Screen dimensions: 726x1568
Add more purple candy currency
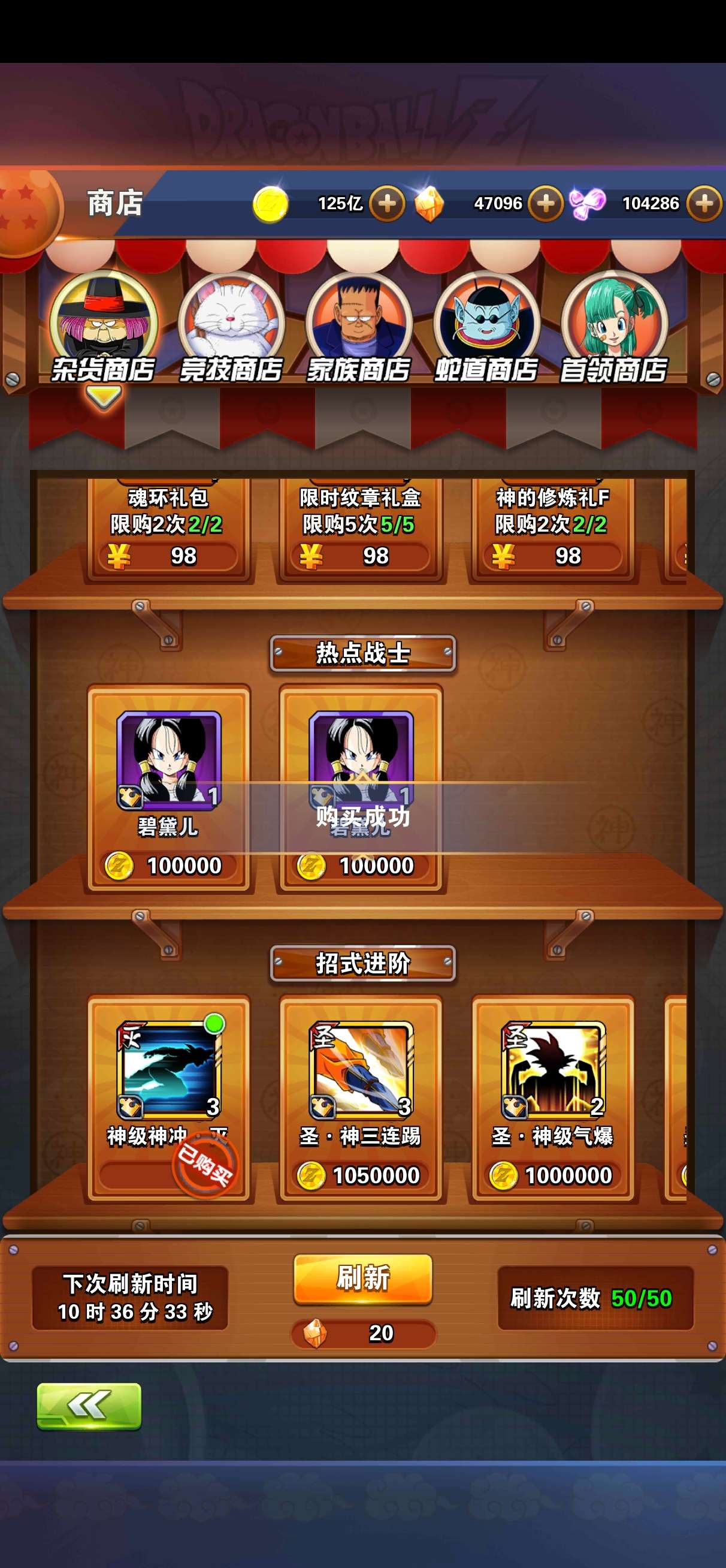click(704, 203)
